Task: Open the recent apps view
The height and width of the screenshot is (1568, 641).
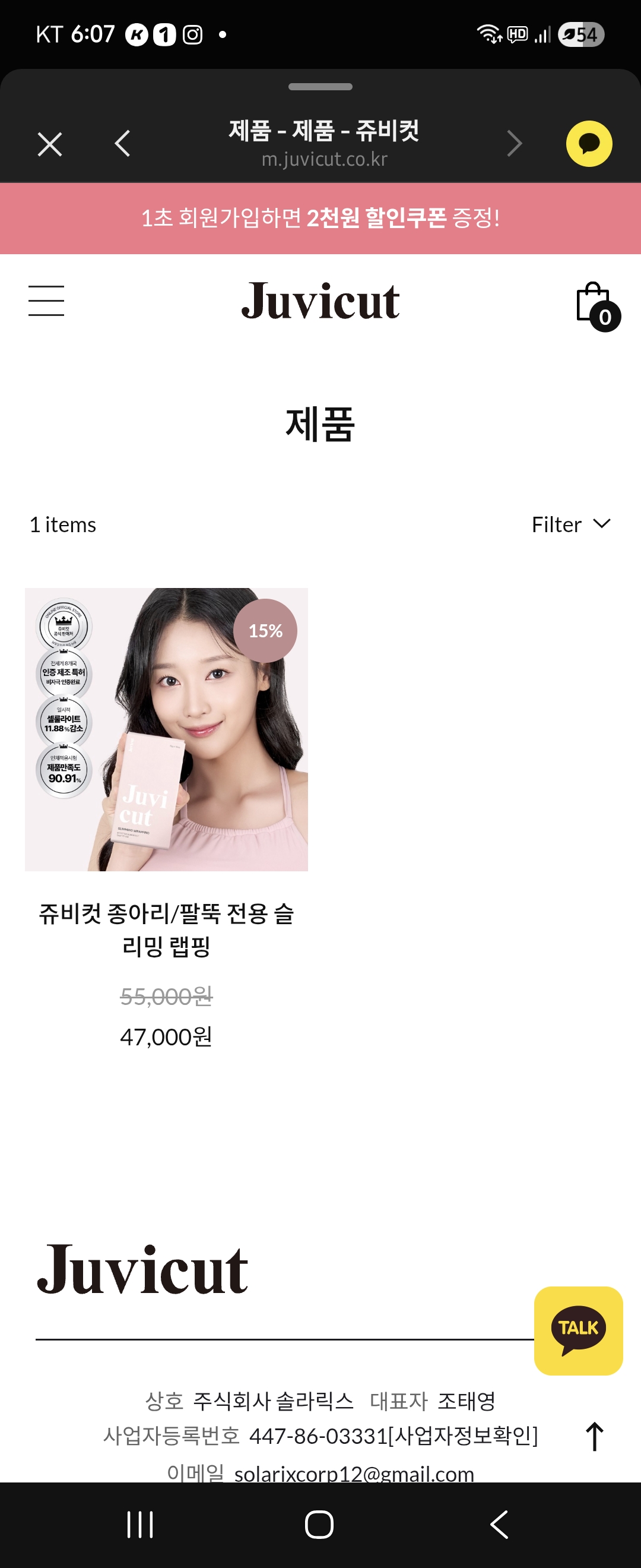Action: [x=140, y=1525]
